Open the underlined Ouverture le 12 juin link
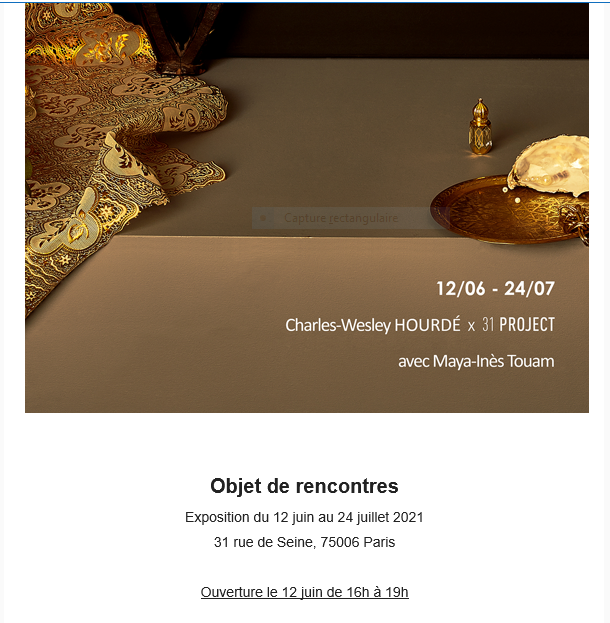 (304, 592)
